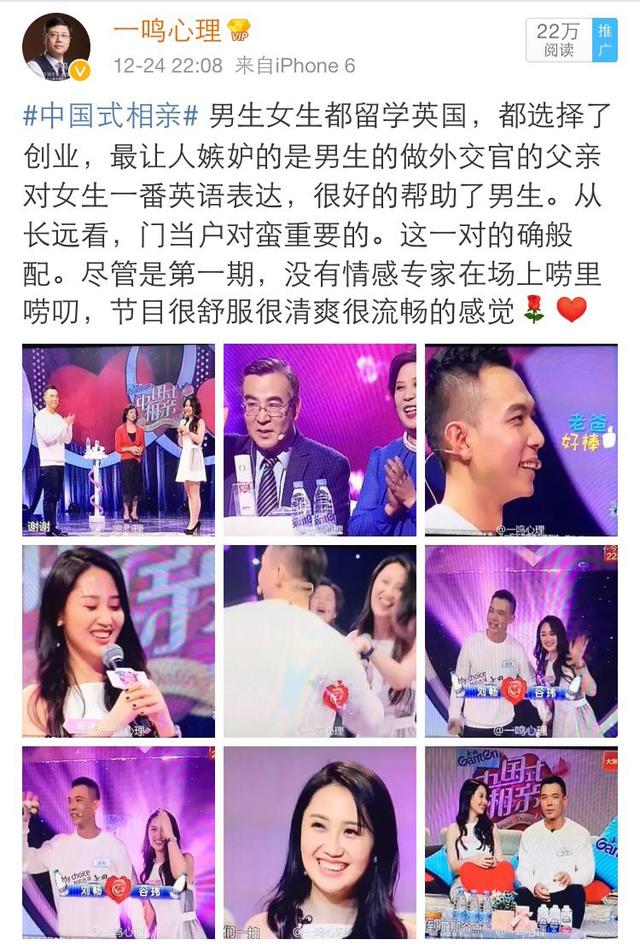Open photo of couple with woman waving
Image resolution: width=640 pixels, height=951 pixels.
pos(520,641)
